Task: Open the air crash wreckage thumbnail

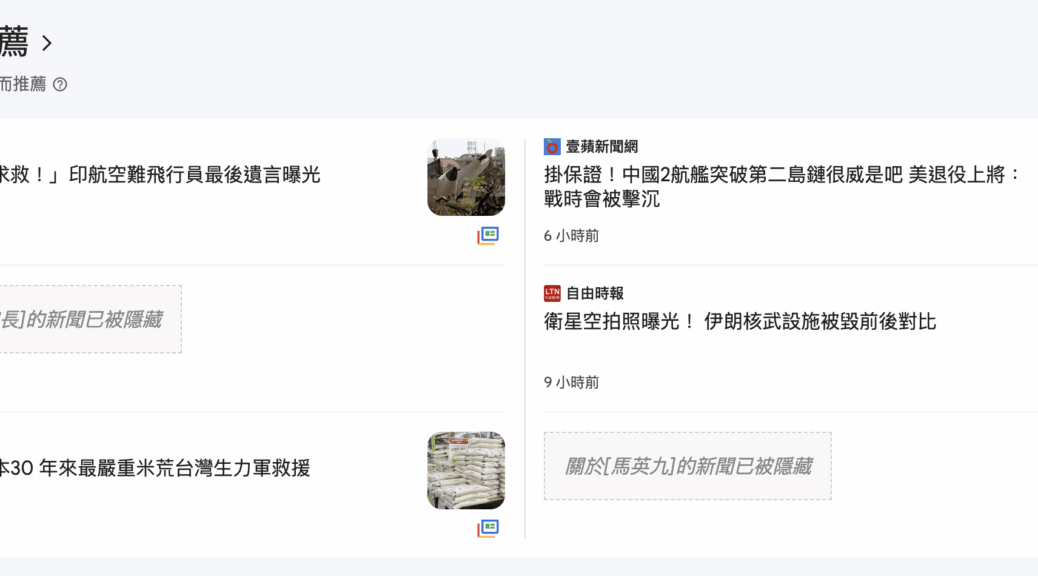Action: (x=466, y=178)
